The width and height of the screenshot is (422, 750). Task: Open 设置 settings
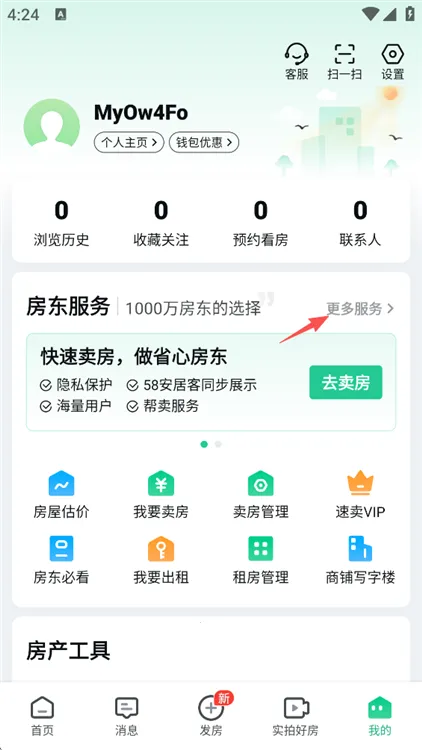[393, 62]
